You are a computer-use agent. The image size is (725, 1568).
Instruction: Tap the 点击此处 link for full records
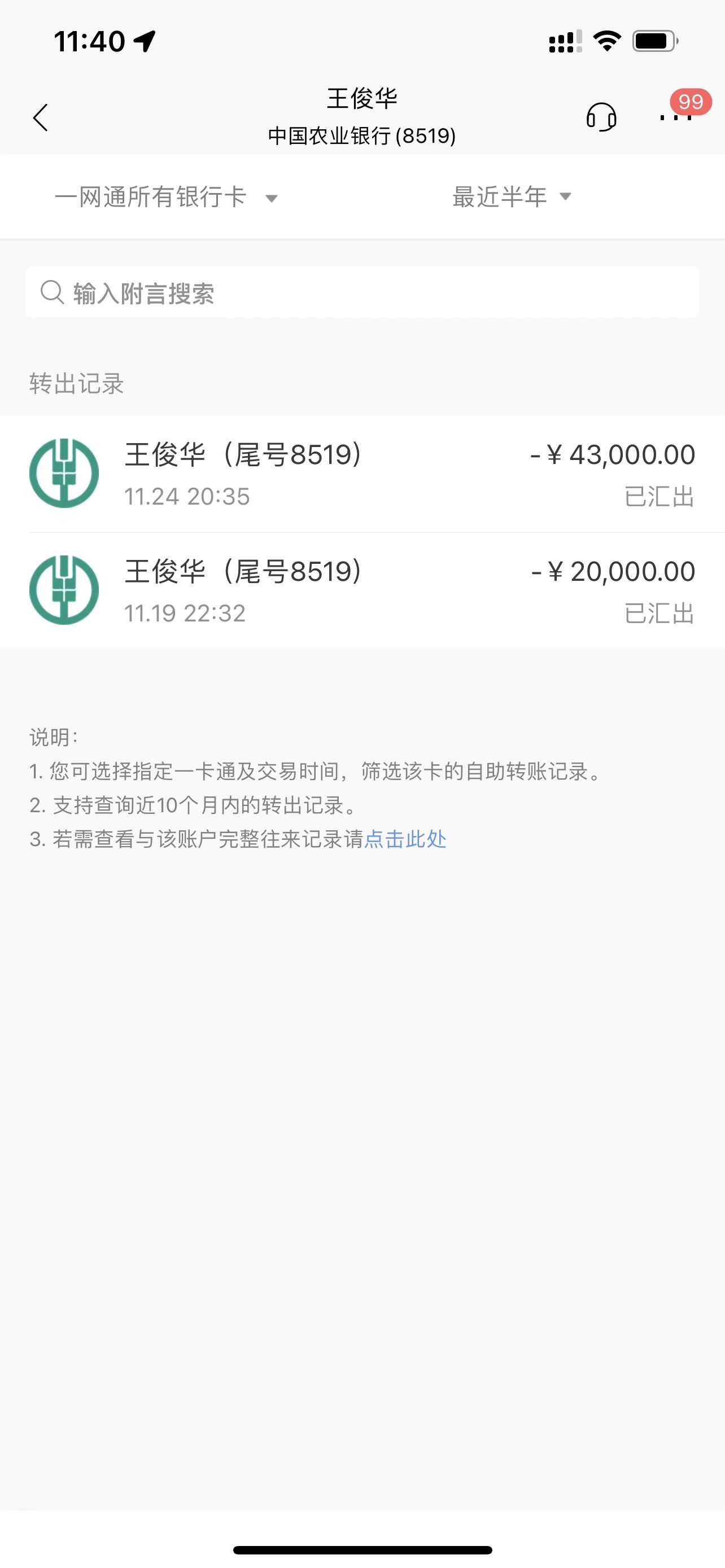(x=405, y=839)
